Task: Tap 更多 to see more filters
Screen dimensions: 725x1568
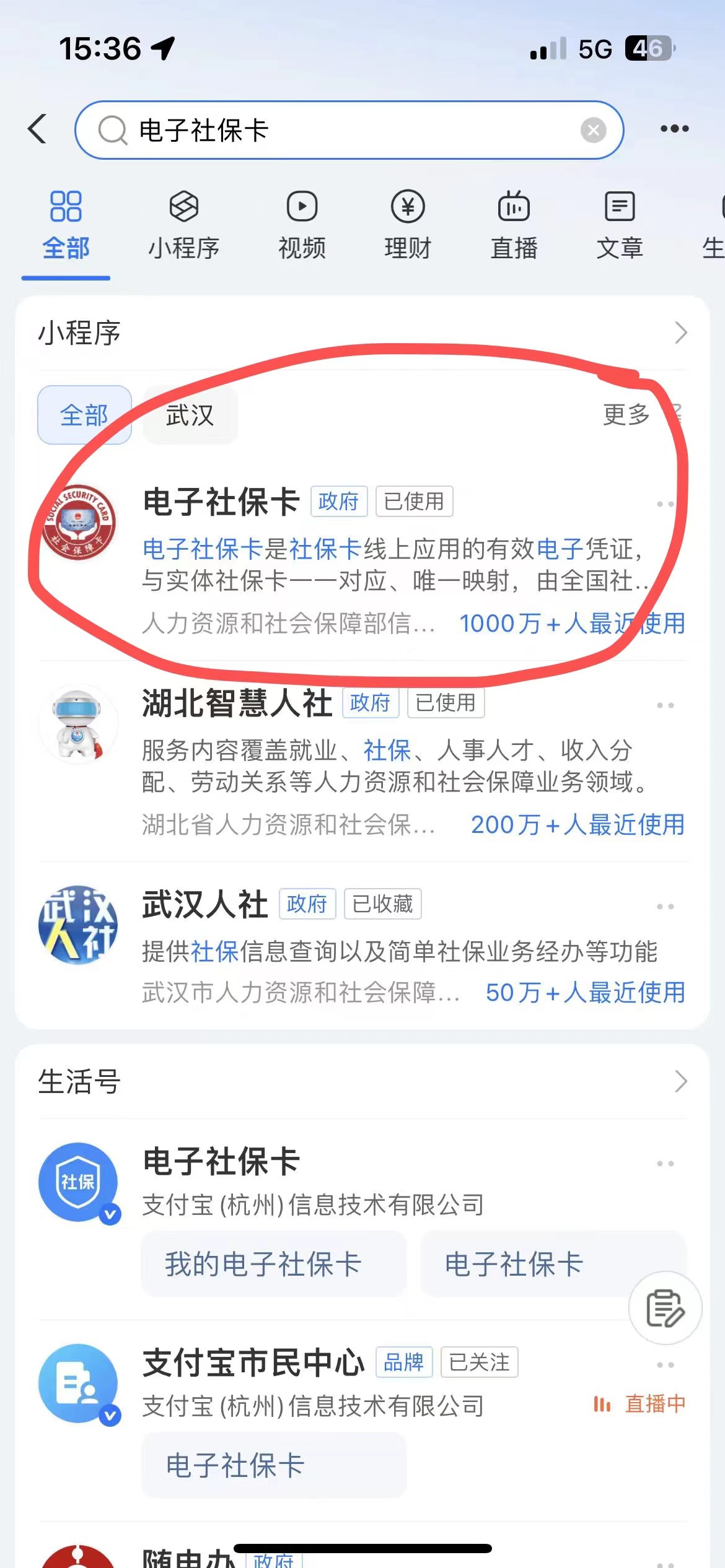Action: (626, 415)
